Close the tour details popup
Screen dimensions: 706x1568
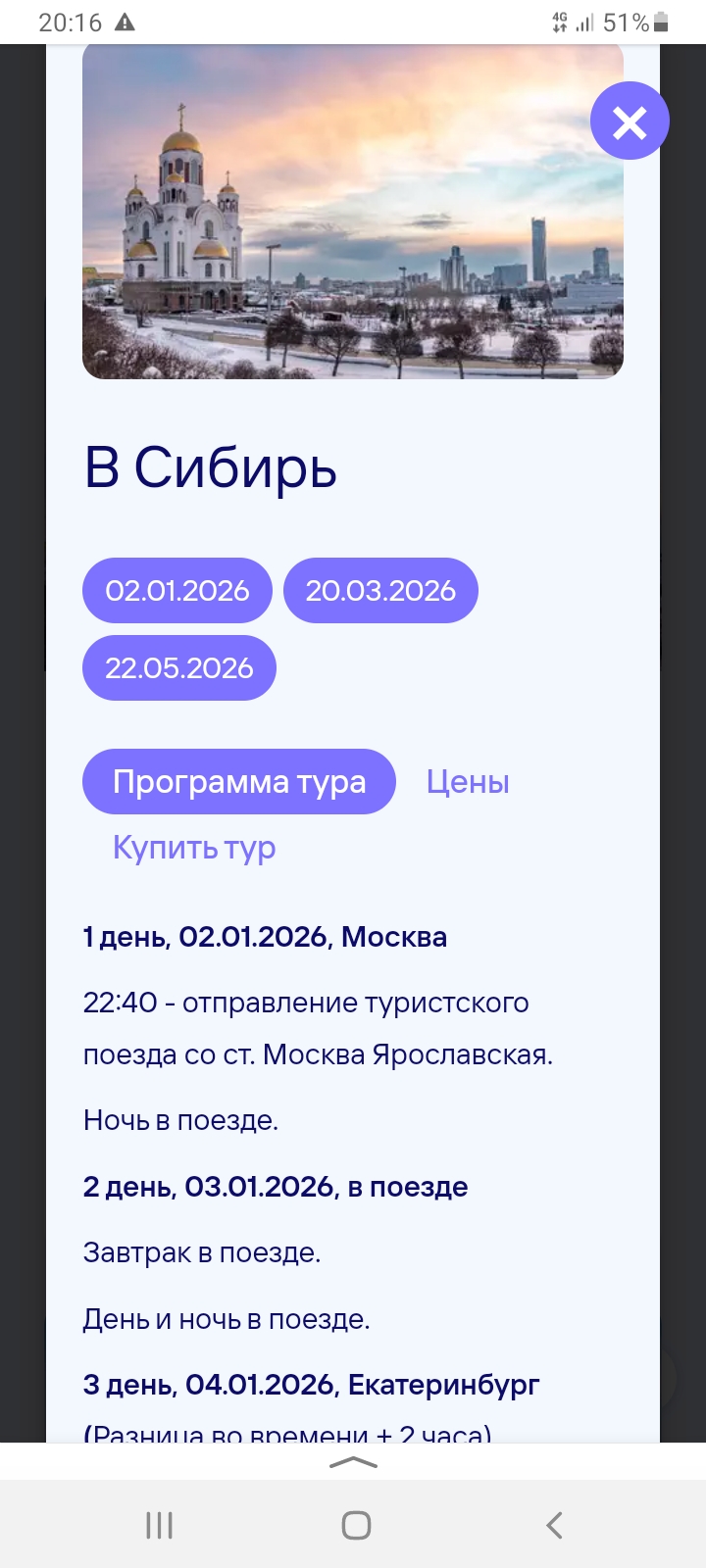(630, 122)
